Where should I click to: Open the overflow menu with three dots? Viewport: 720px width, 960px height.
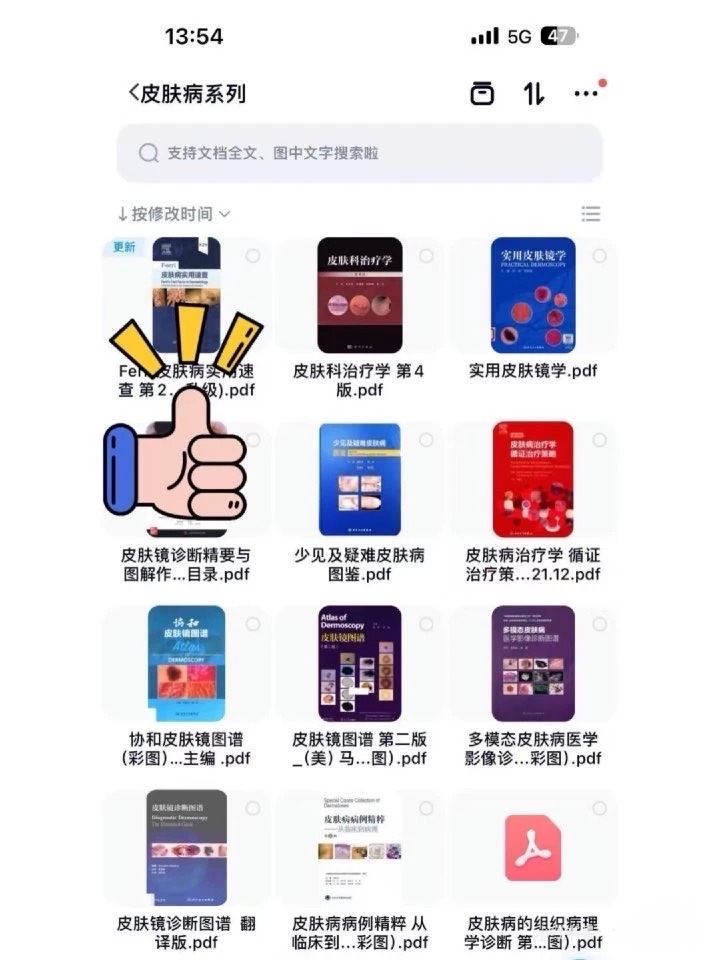[586, 94]
